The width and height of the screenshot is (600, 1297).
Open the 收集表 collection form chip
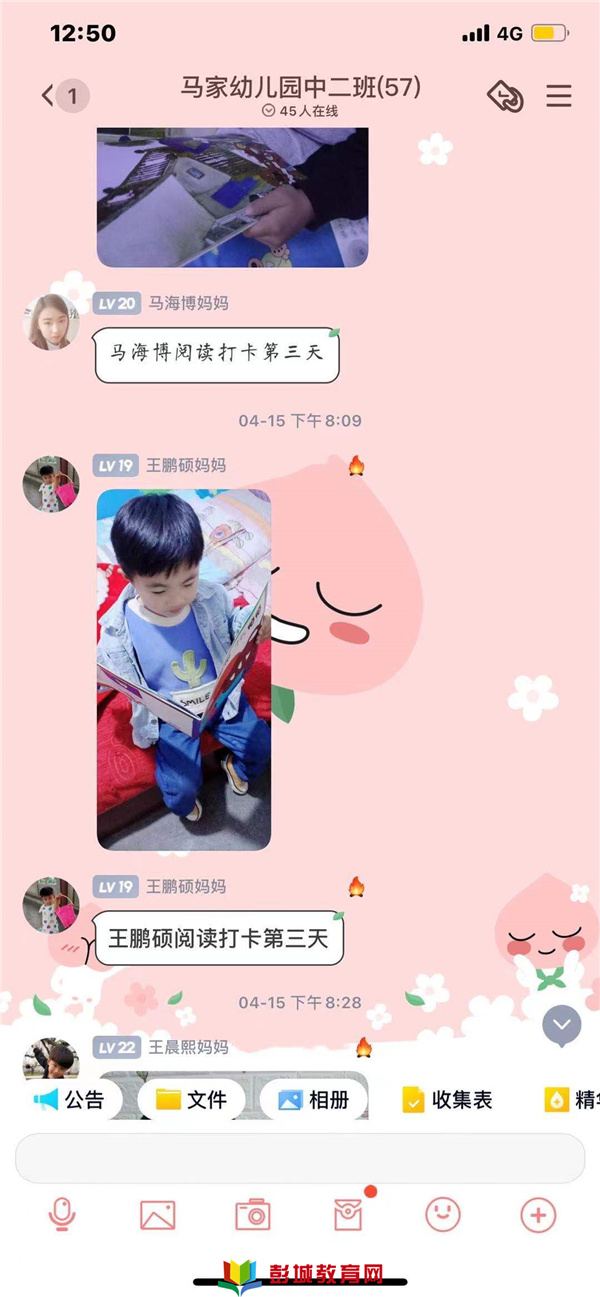[x=448, y=1100]
